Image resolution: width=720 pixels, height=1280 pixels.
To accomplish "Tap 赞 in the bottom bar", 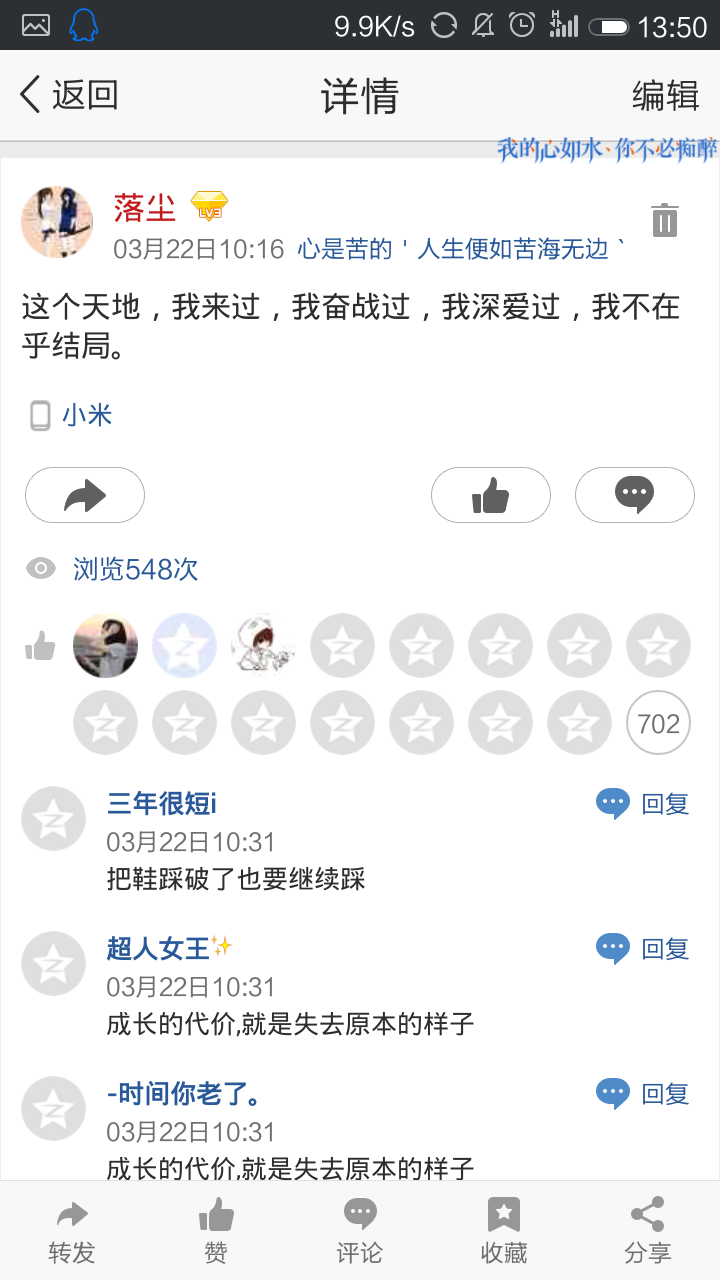I will 216,1231.
